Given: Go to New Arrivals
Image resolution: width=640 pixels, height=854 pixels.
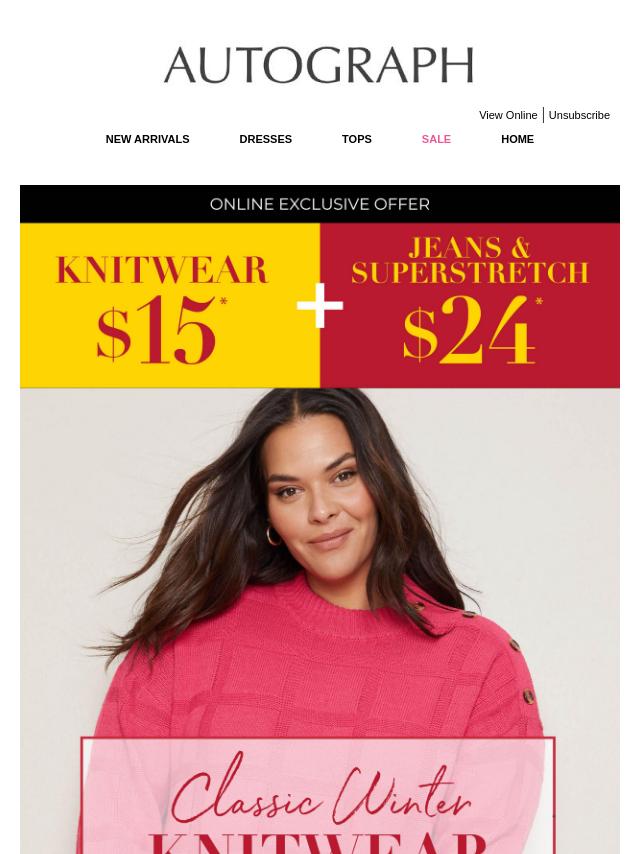Looking at the screenshot, I should click(147, 139).
